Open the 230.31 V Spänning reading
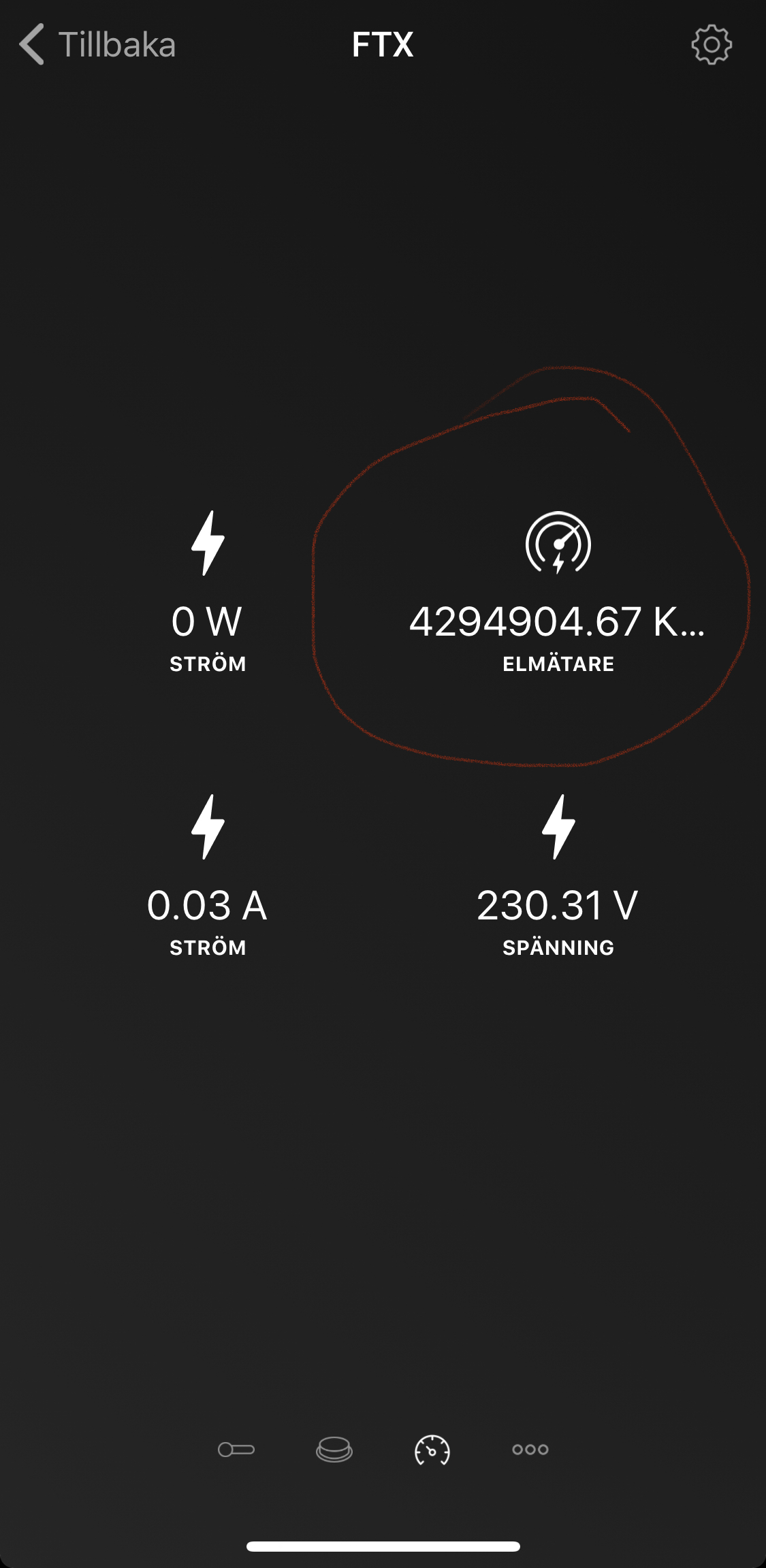Image resolution: width=766 pixels, height=1568 pixels. (558, 877)
